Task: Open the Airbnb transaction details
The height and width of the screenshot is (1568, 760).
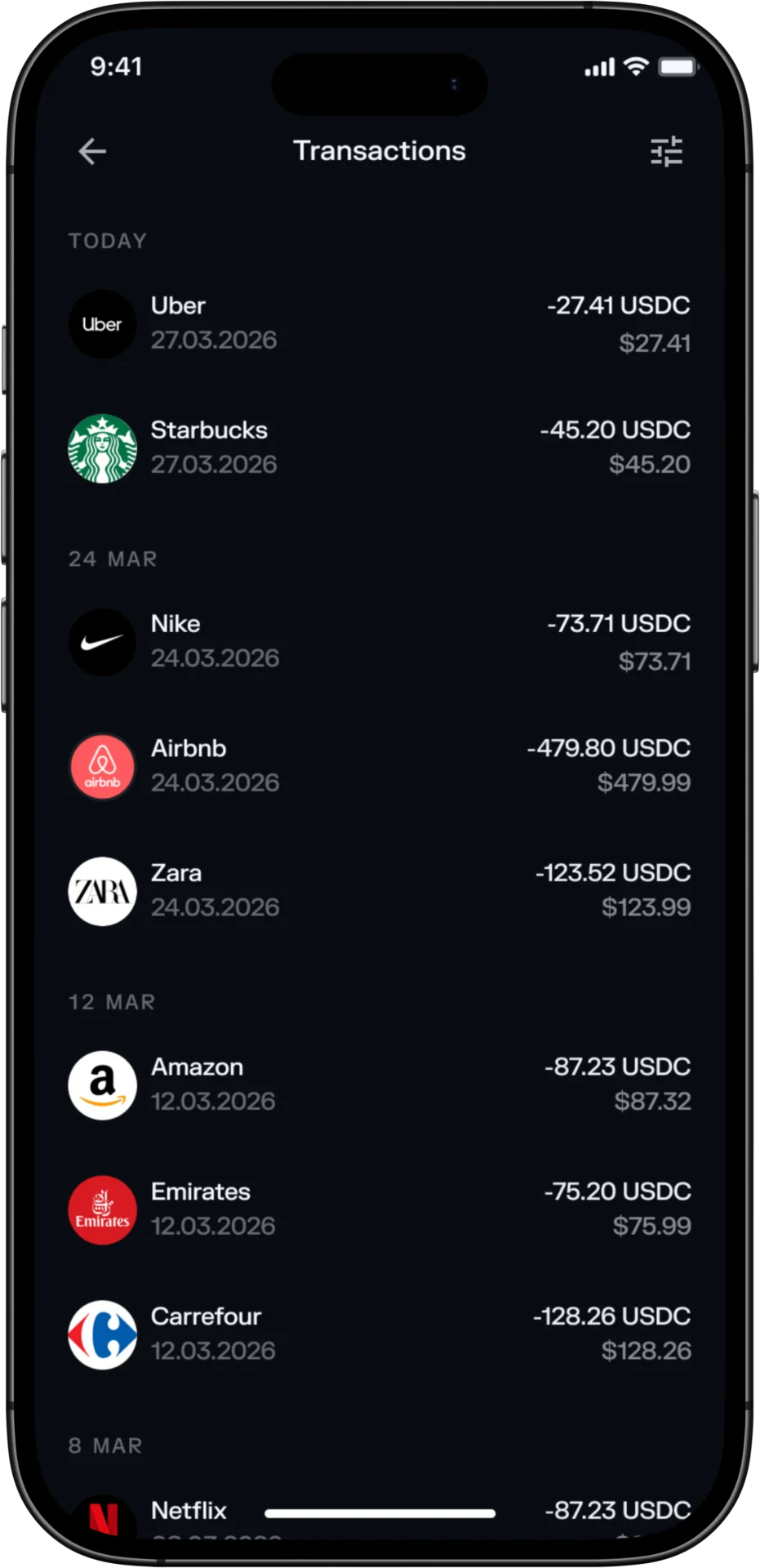Action: 380,766
